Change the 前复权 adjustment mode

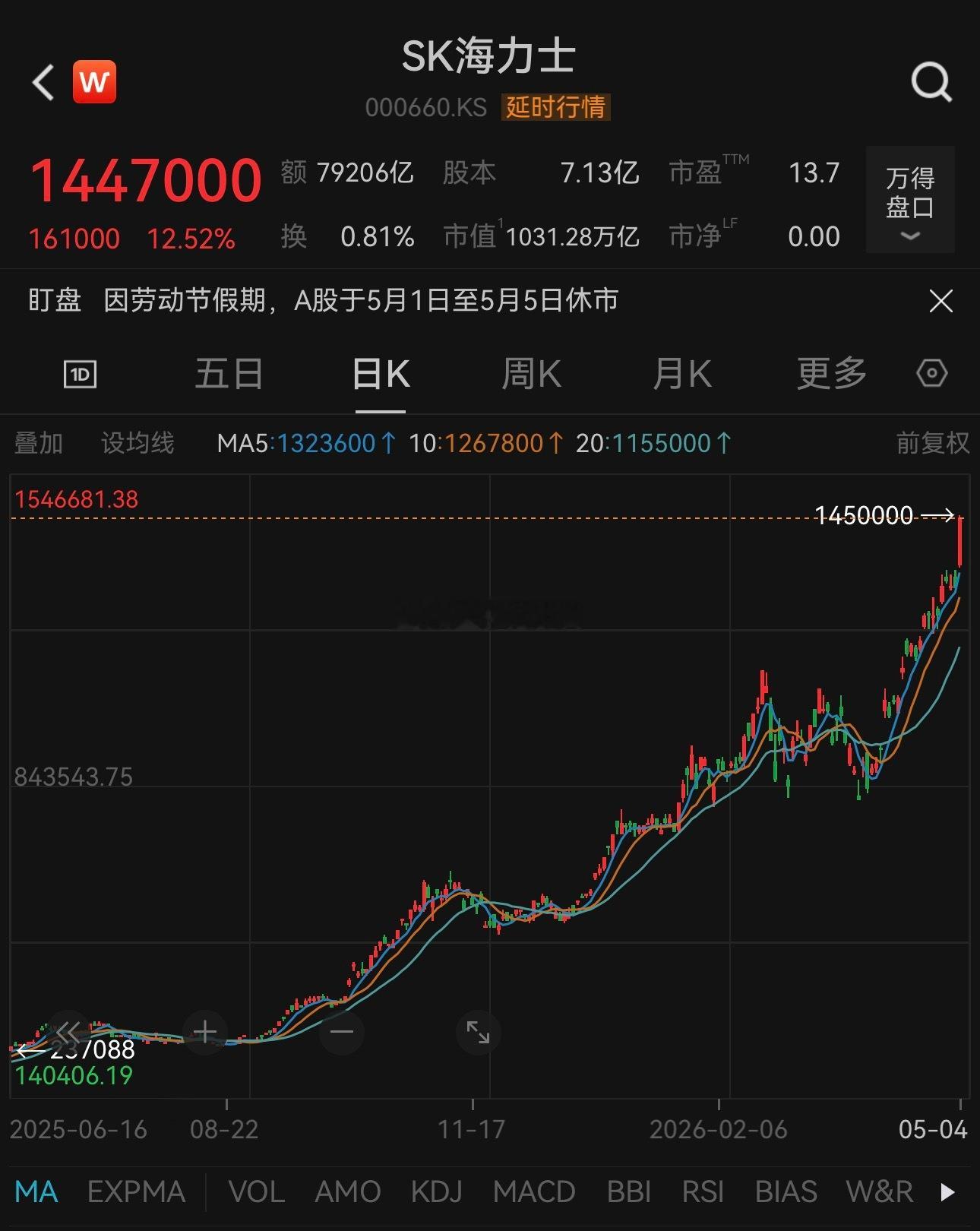[x=933, y=443]
